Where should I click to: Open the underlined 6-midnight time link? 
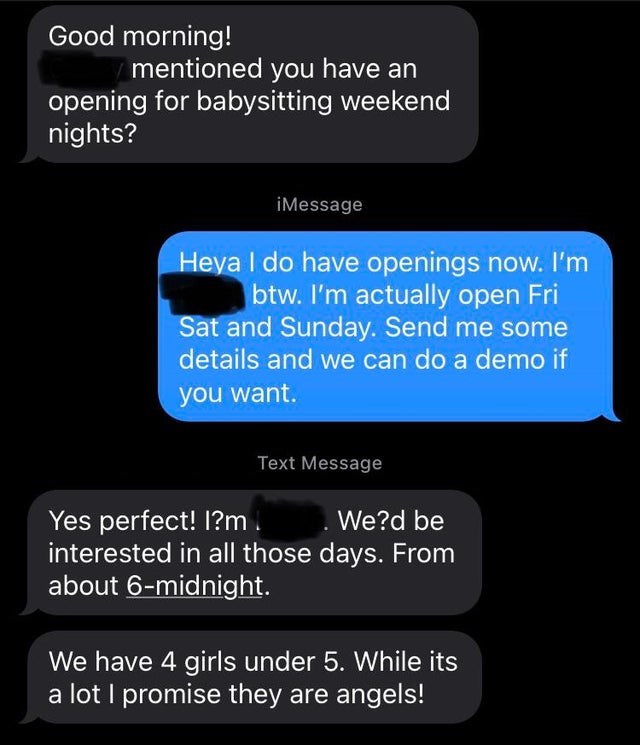tap(196, 587)
